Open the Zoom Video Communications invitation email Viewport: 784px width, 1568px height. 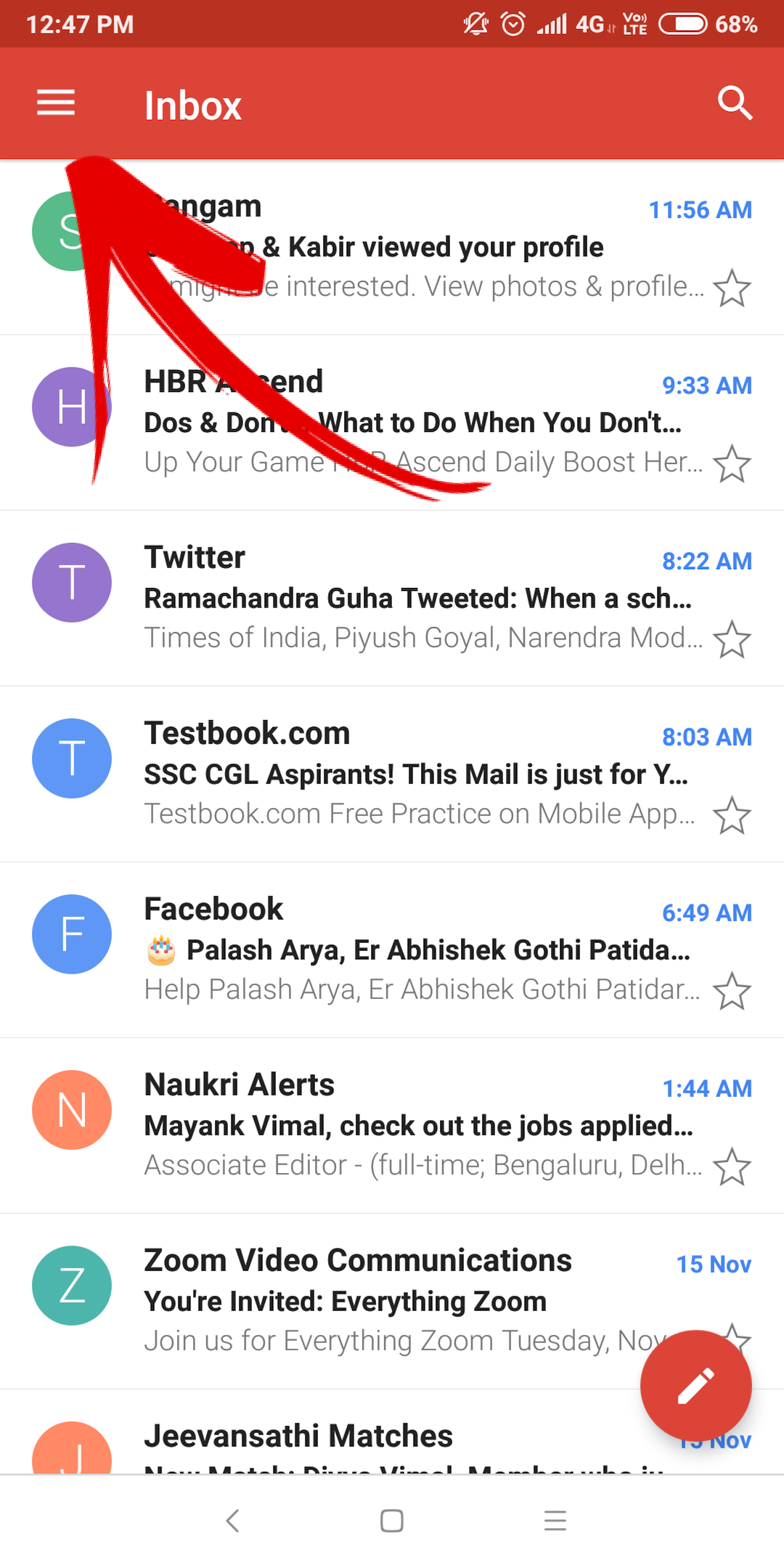click(x=392, y=1302)
